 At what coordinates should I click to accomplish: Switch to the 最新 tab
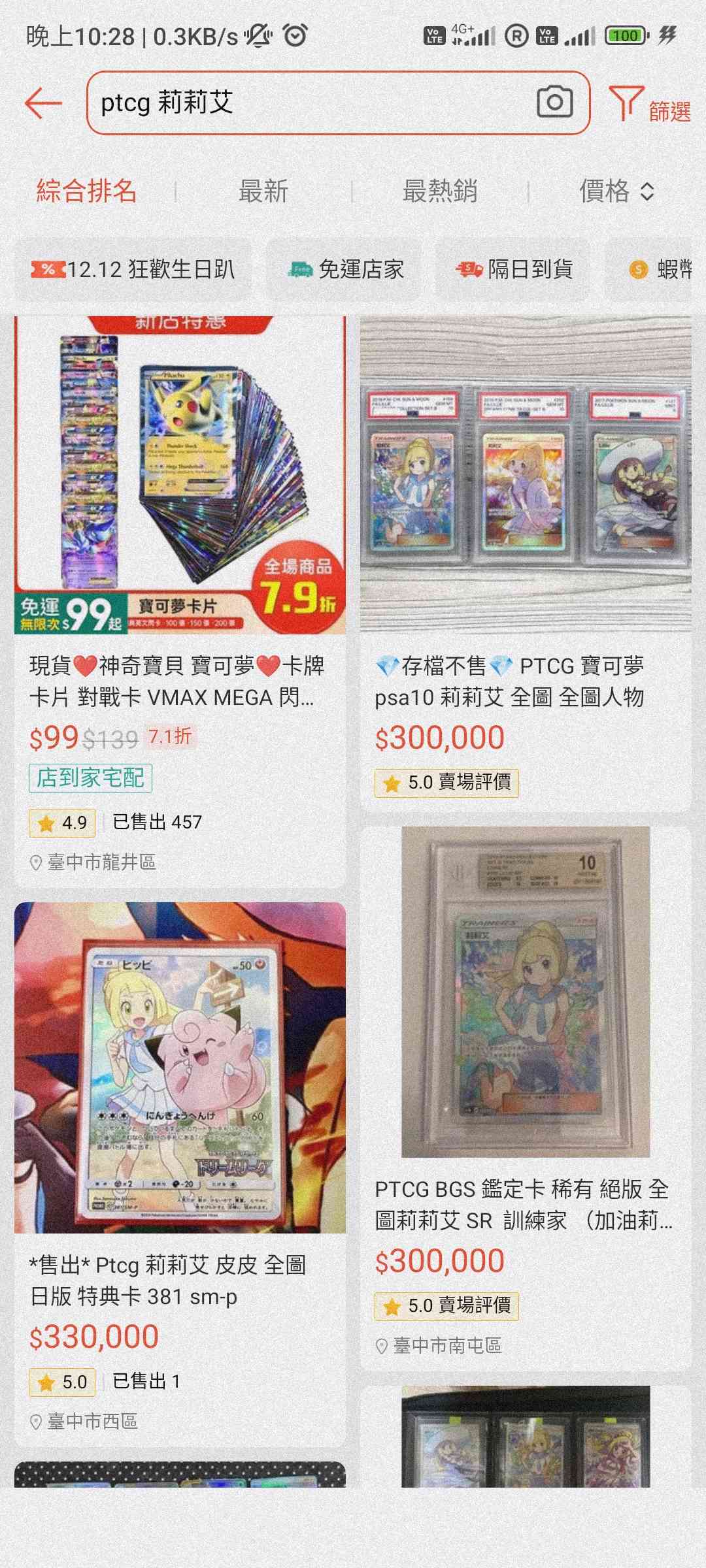[263, 191]
